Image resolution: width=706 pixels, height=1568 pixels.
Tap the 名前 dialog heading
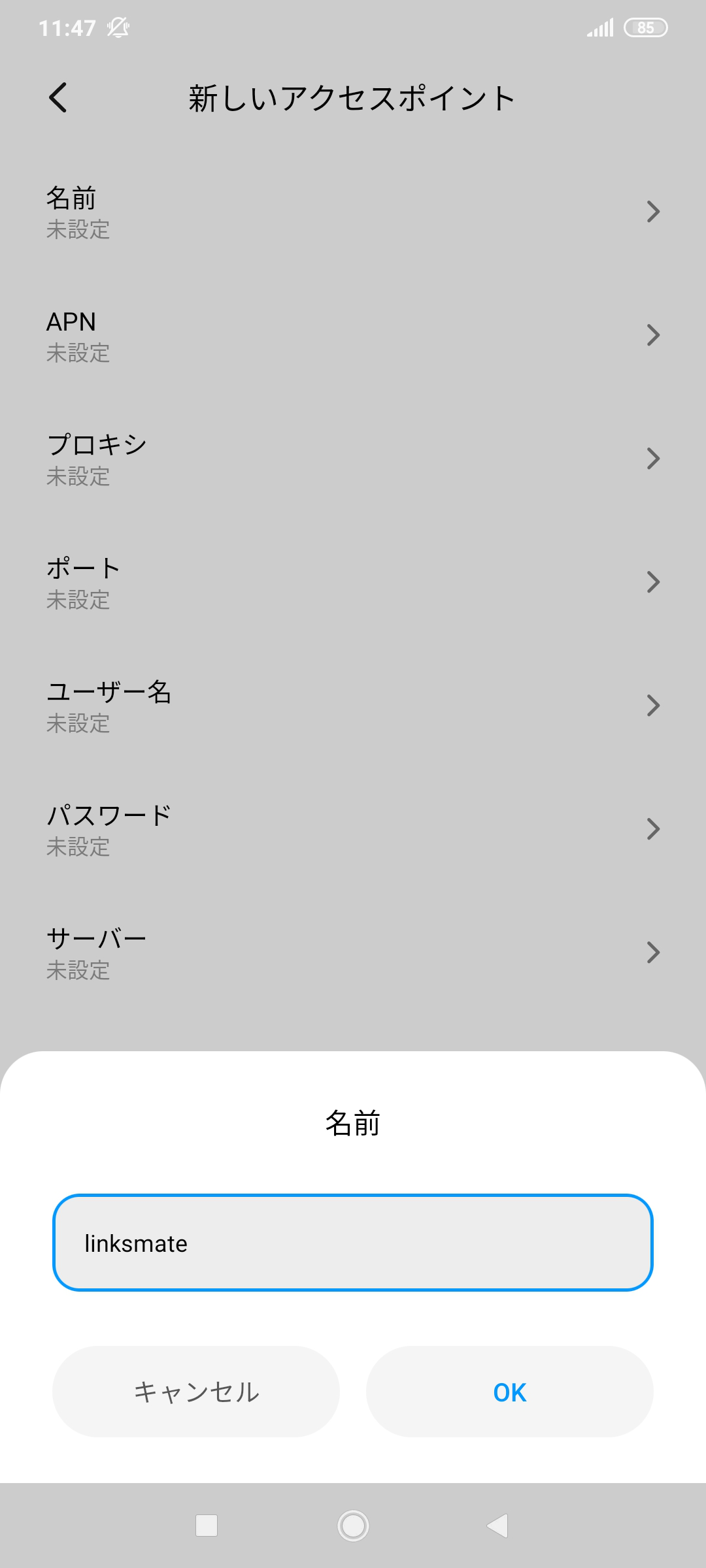coord(353,1122)
